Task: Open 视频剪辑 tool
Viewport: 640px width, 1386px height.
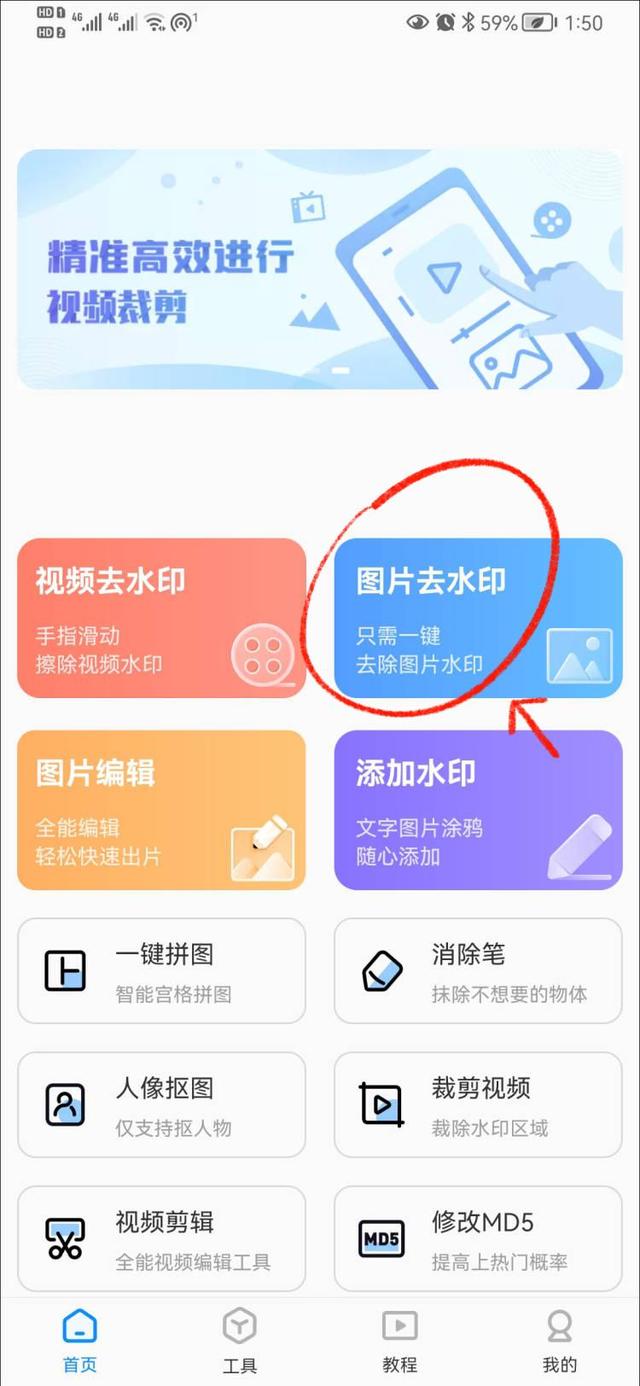Action: [161, 1238]
